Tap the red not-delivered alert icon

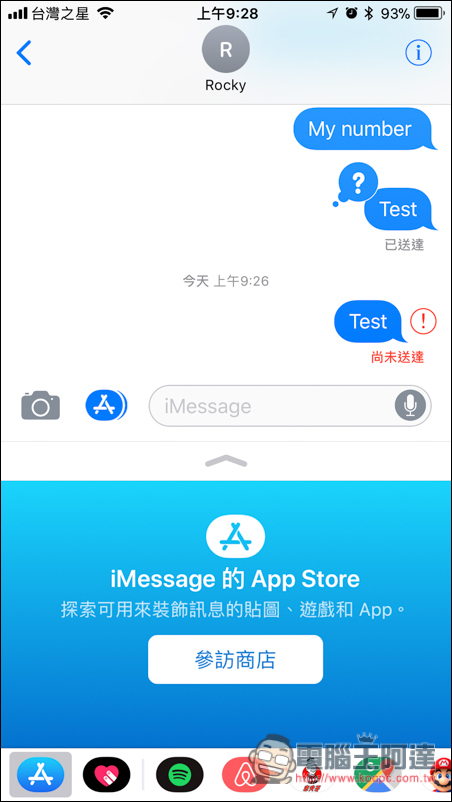423,321
